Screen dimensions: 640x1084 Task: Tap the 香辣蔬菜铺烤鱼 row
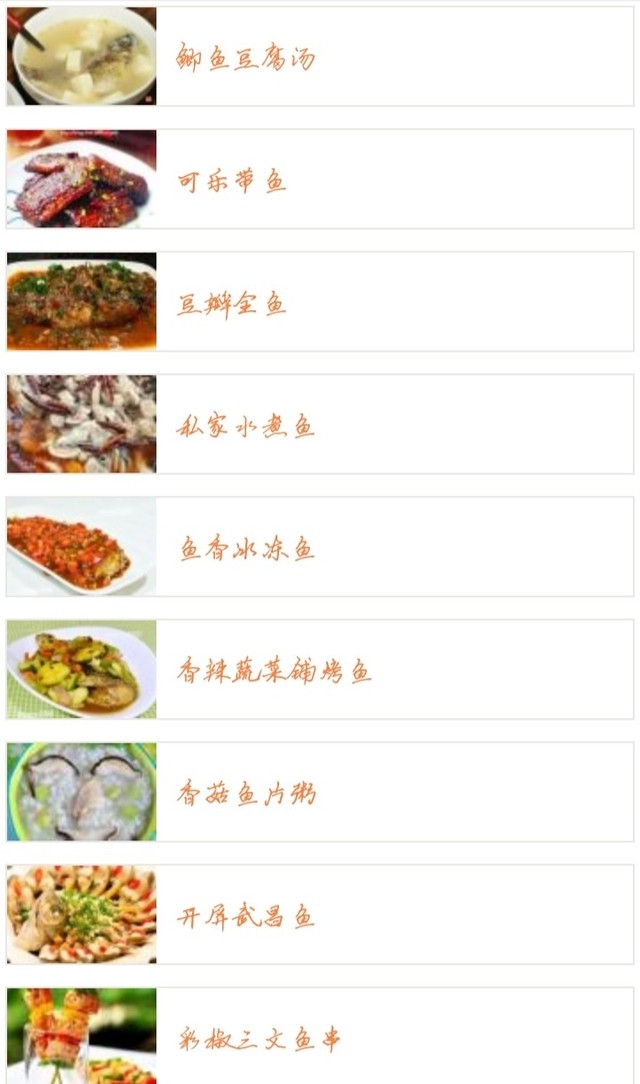[320, 669]
